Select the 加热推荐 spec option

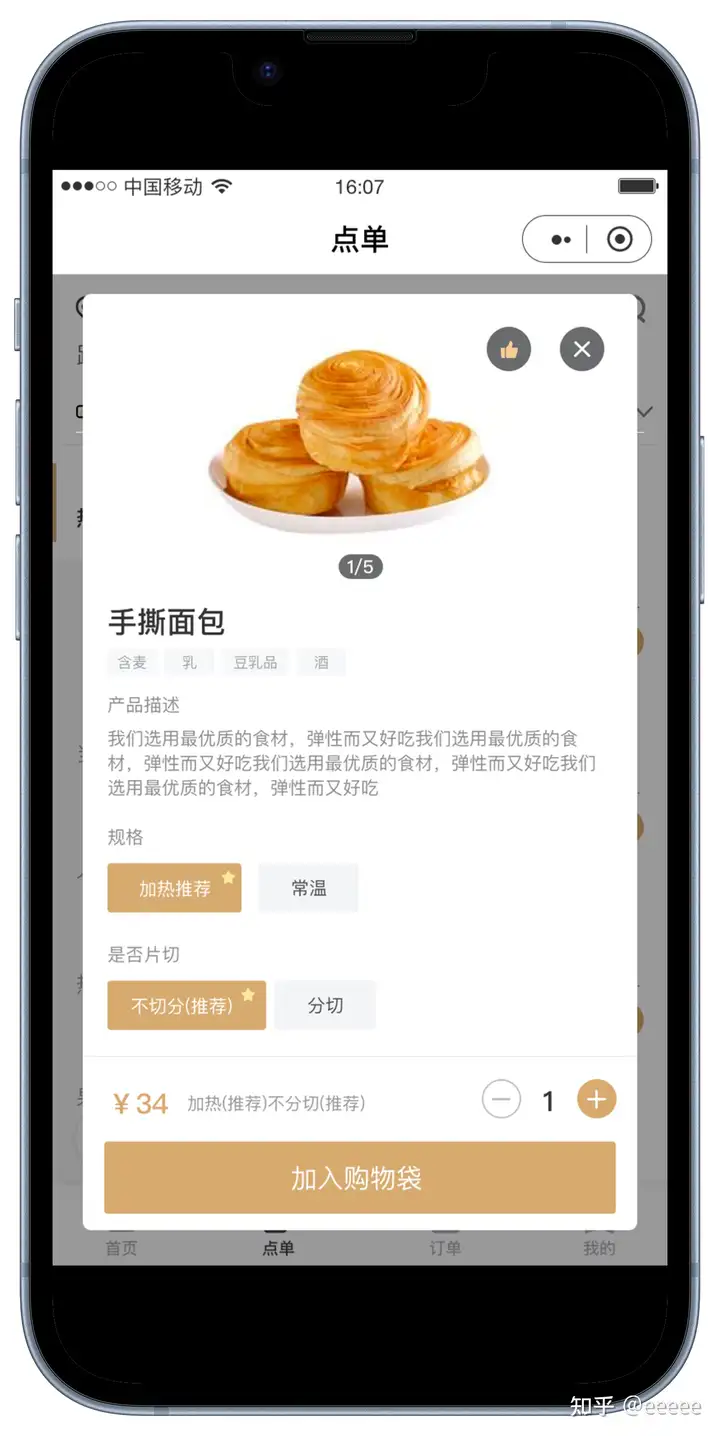tap(174, 888)
